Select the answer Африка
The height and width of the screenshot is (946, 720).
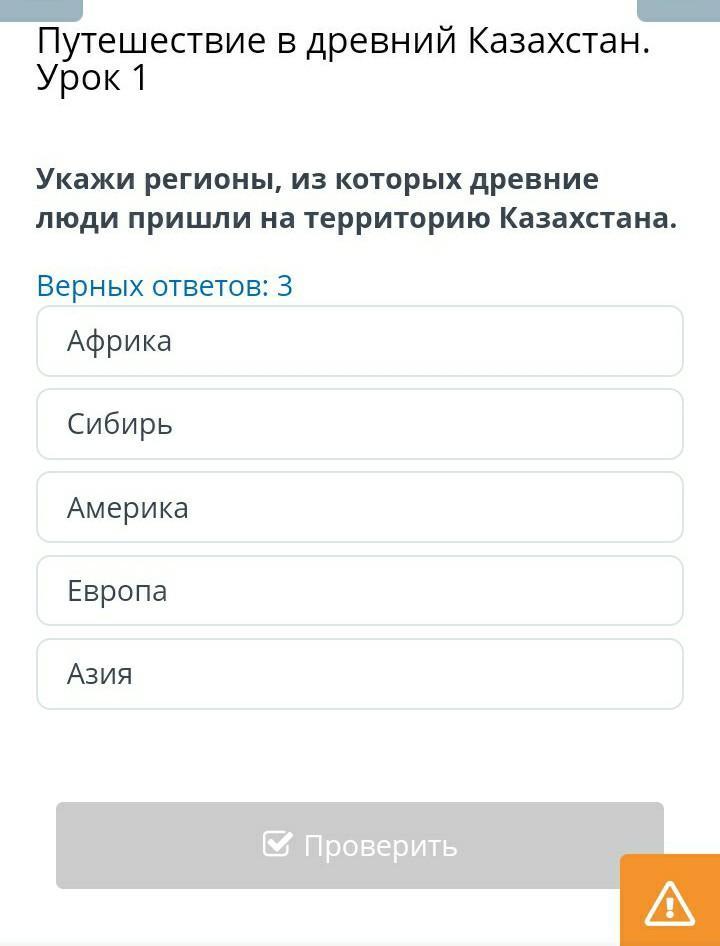click(360, 341)
